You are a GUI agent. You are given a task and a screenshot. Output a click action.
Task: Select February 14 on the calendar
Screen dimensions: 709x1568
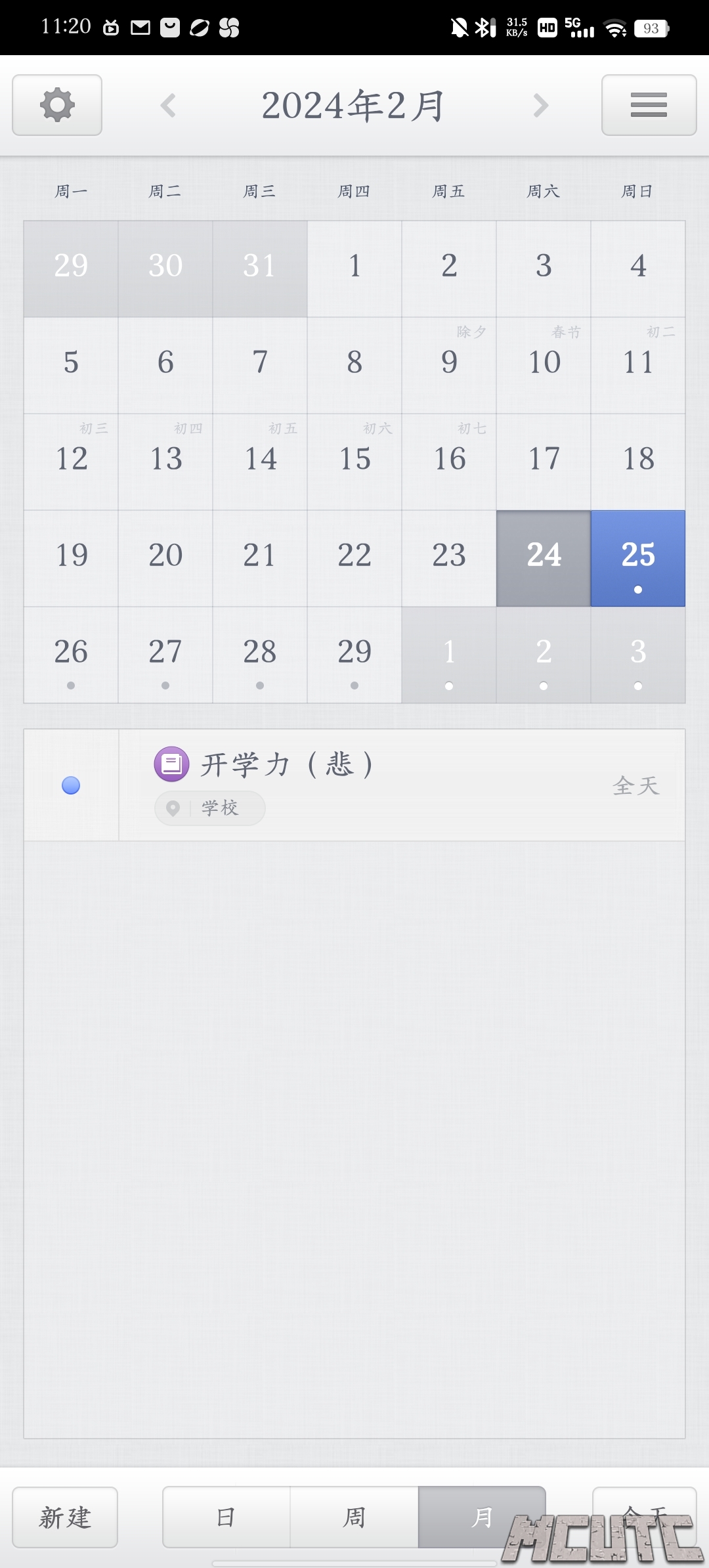260,462
